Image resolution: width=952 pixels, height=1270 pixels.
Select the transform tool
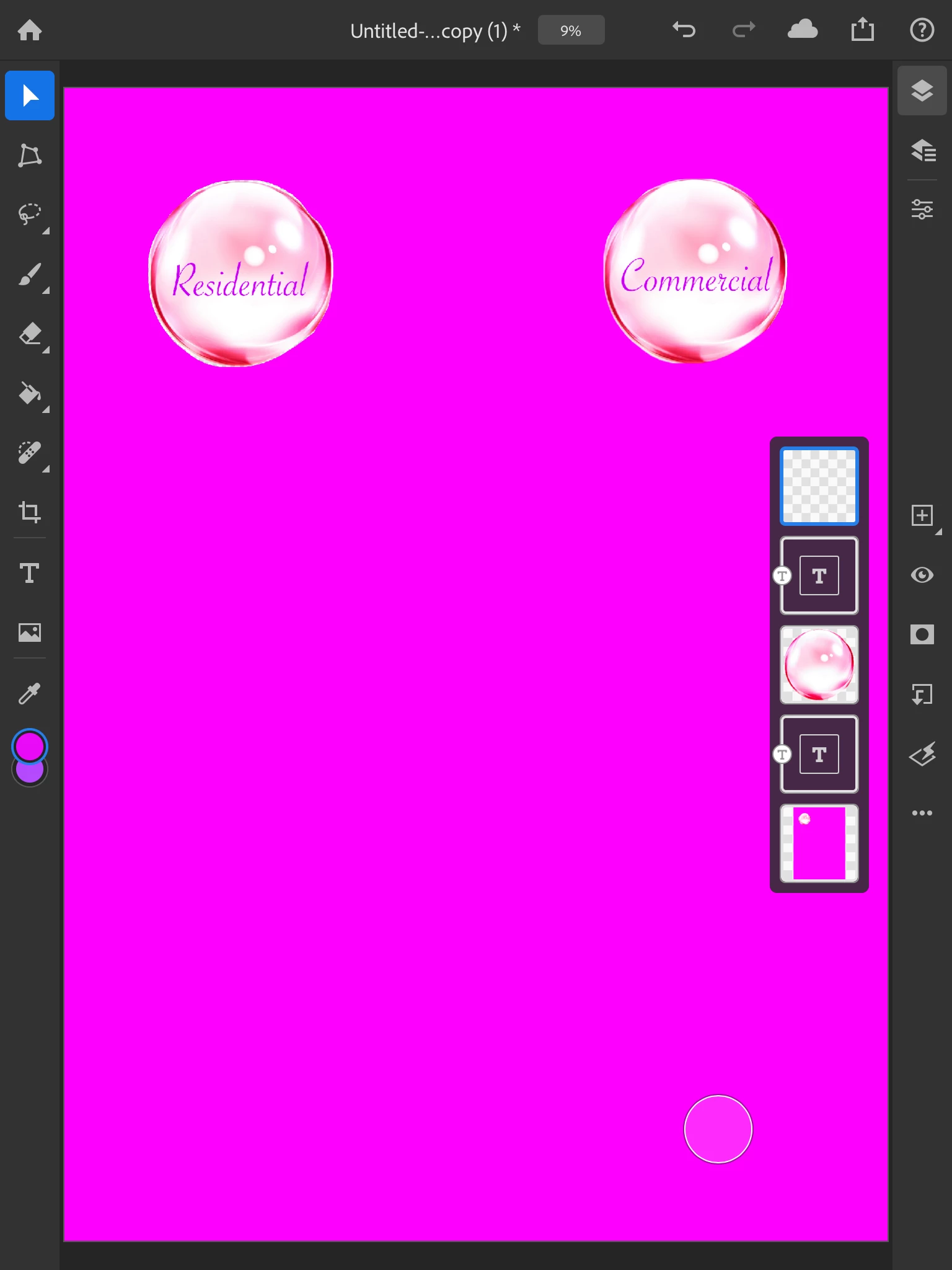tap(29, 155)
